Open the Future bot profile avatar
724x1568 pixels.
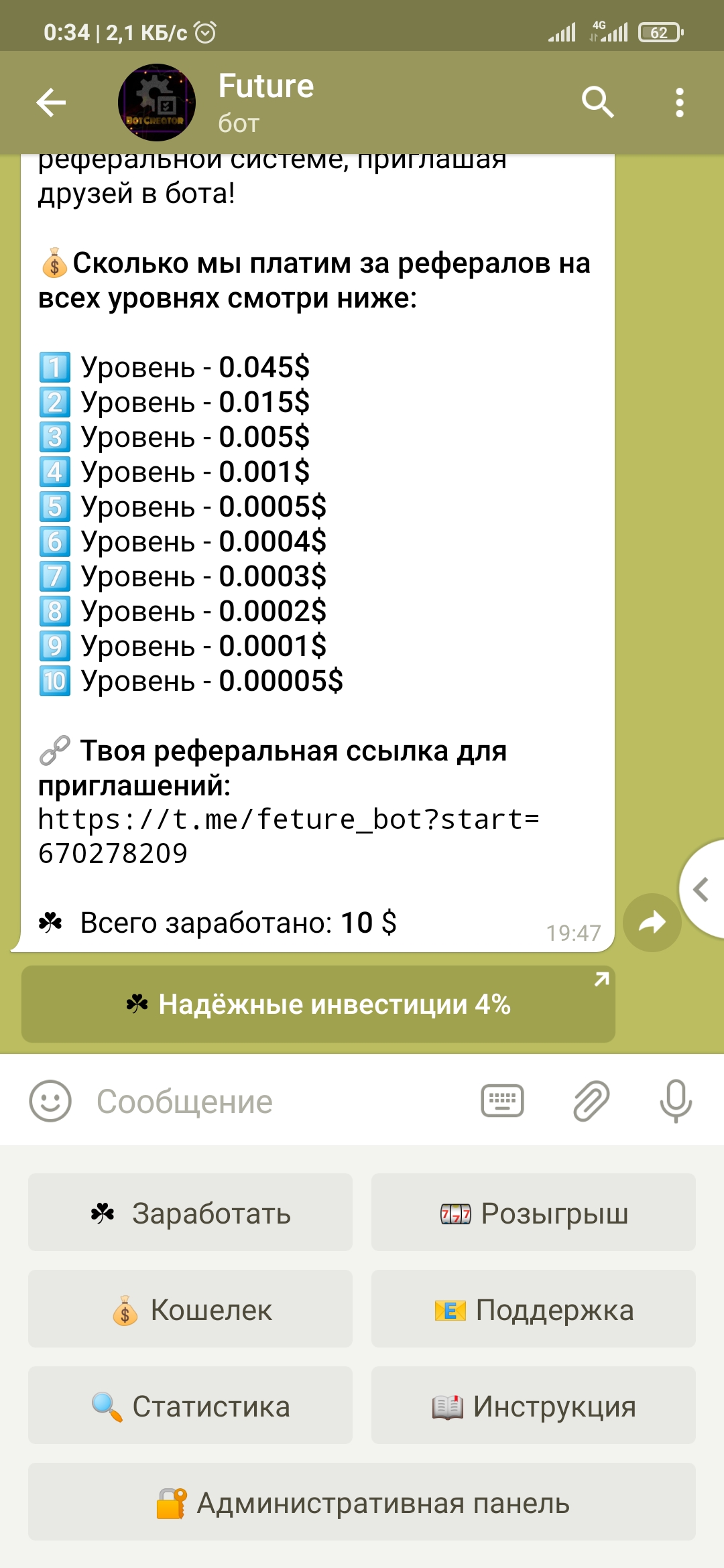tap(157, 103)
